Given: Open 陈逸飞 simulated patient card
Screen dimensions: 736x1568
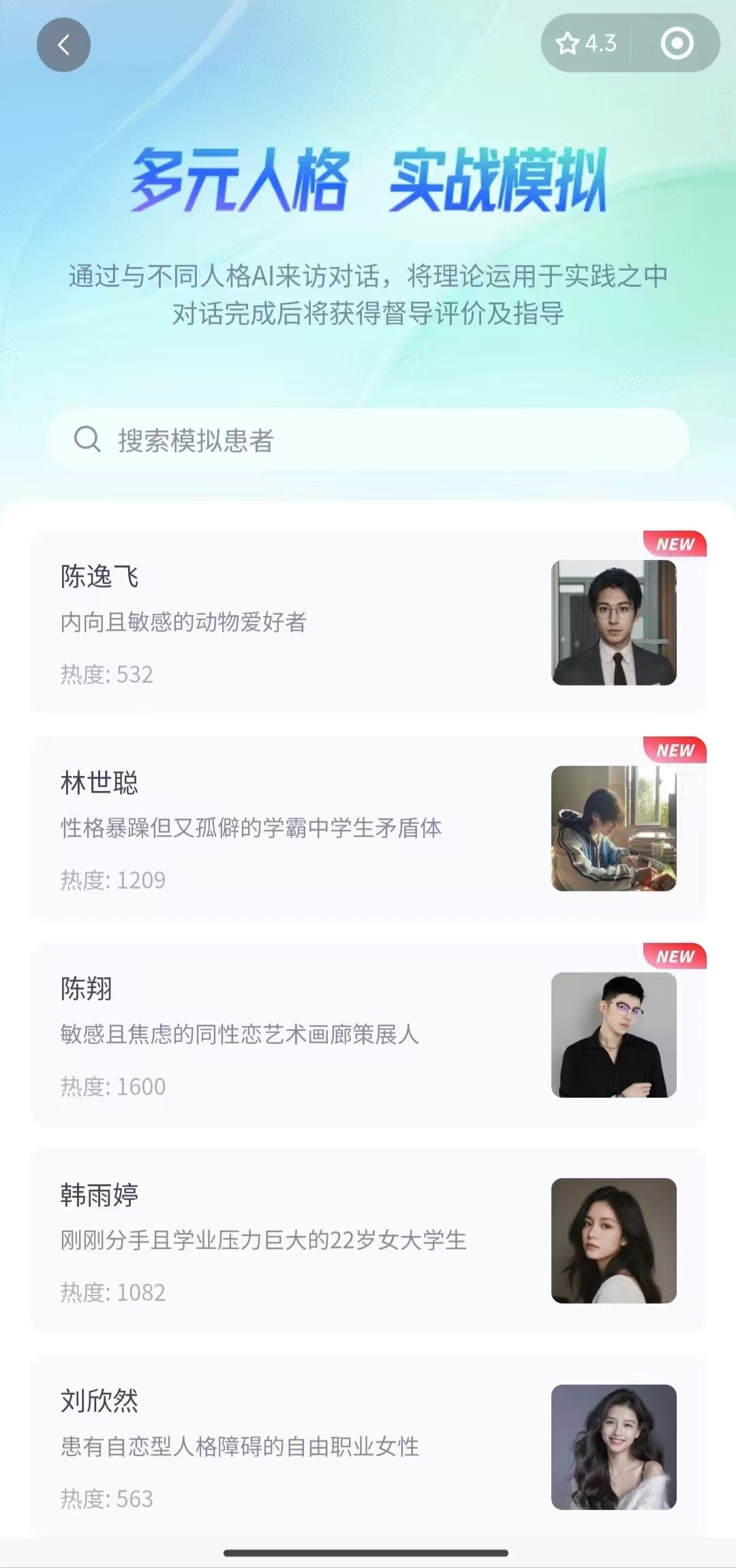Looking at the screenshot, I should click(x=368, y=622).
